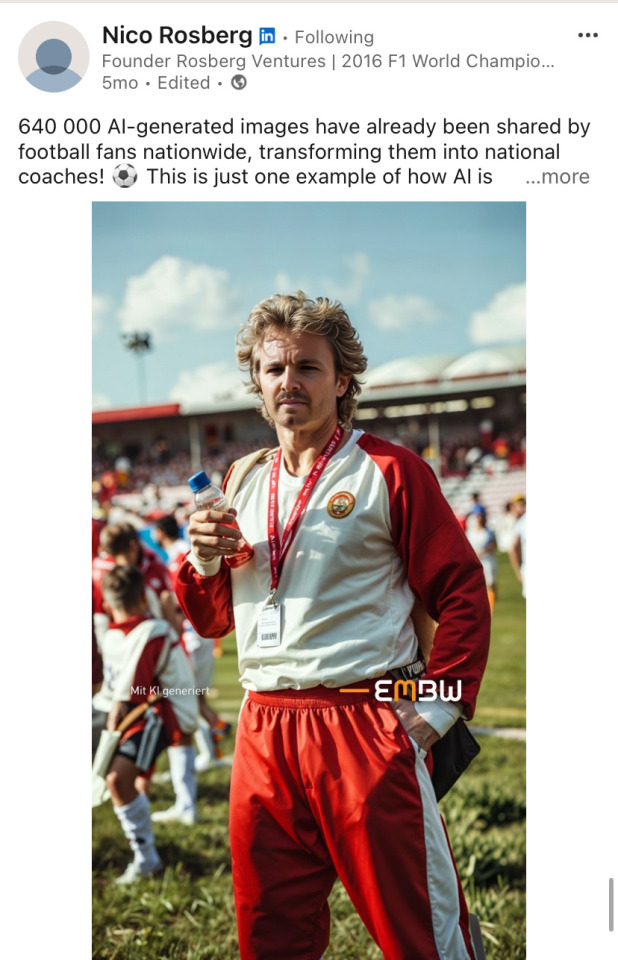Open the AI-generated coach image
The width and height of the screenshot is (618, 960).
click(308, 580)
